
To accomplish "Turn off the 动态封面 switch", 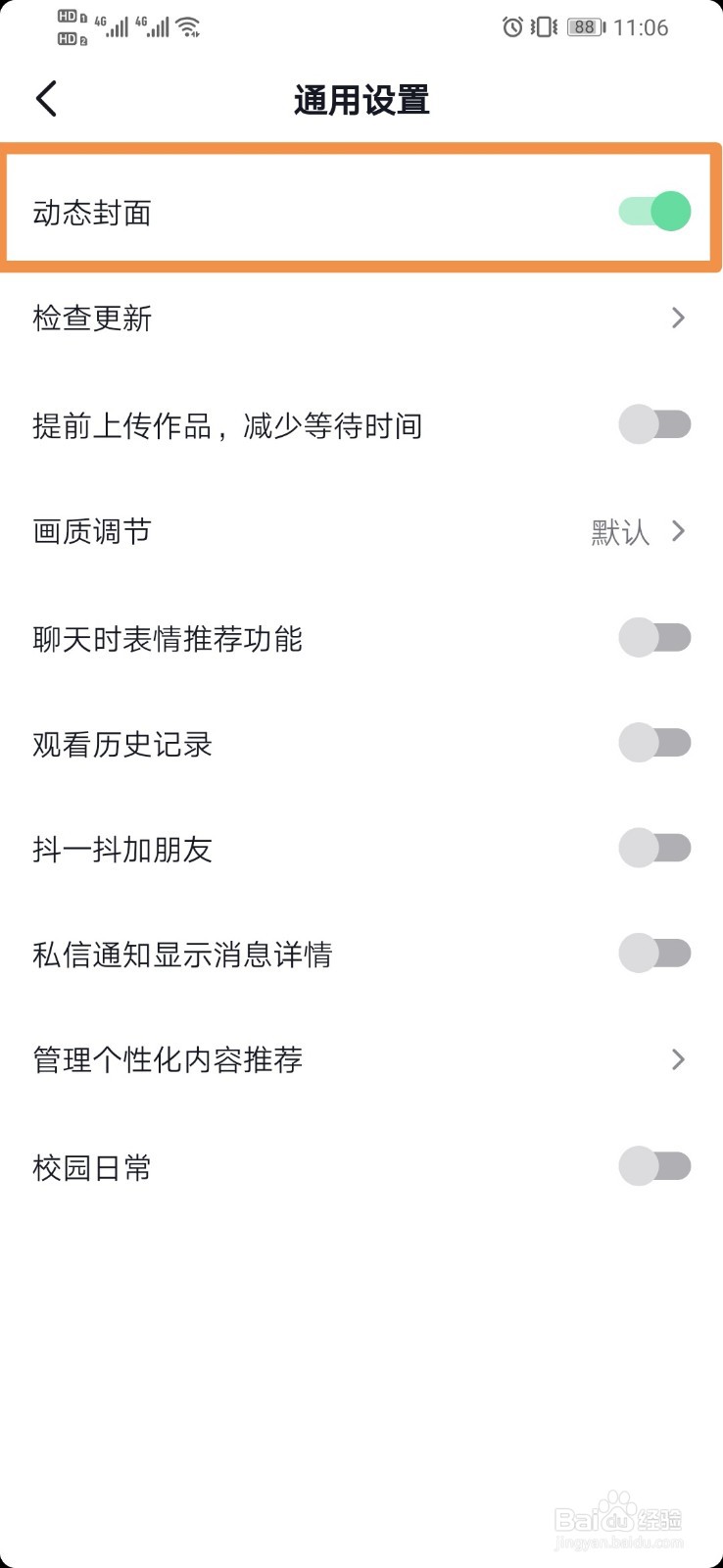I will (x=654, y=212).
